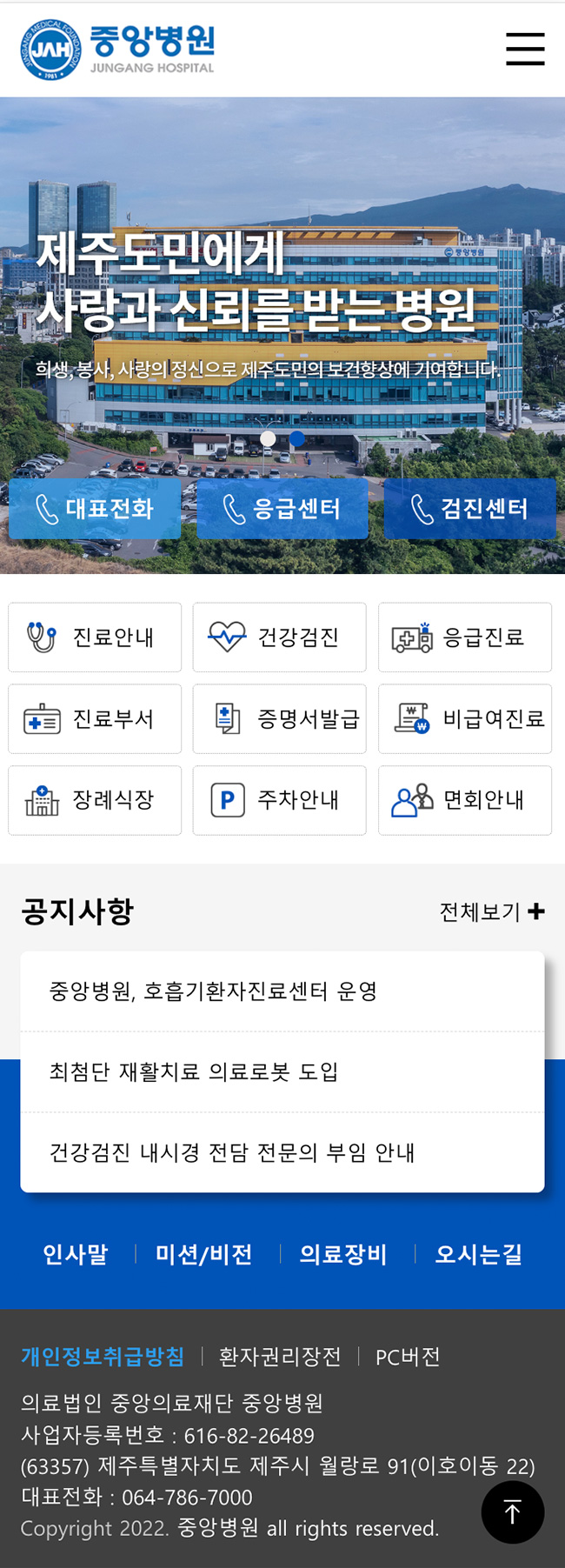
Task: Open the 인사말 link
Action: pyautogui.click(x=76, y=1254)
